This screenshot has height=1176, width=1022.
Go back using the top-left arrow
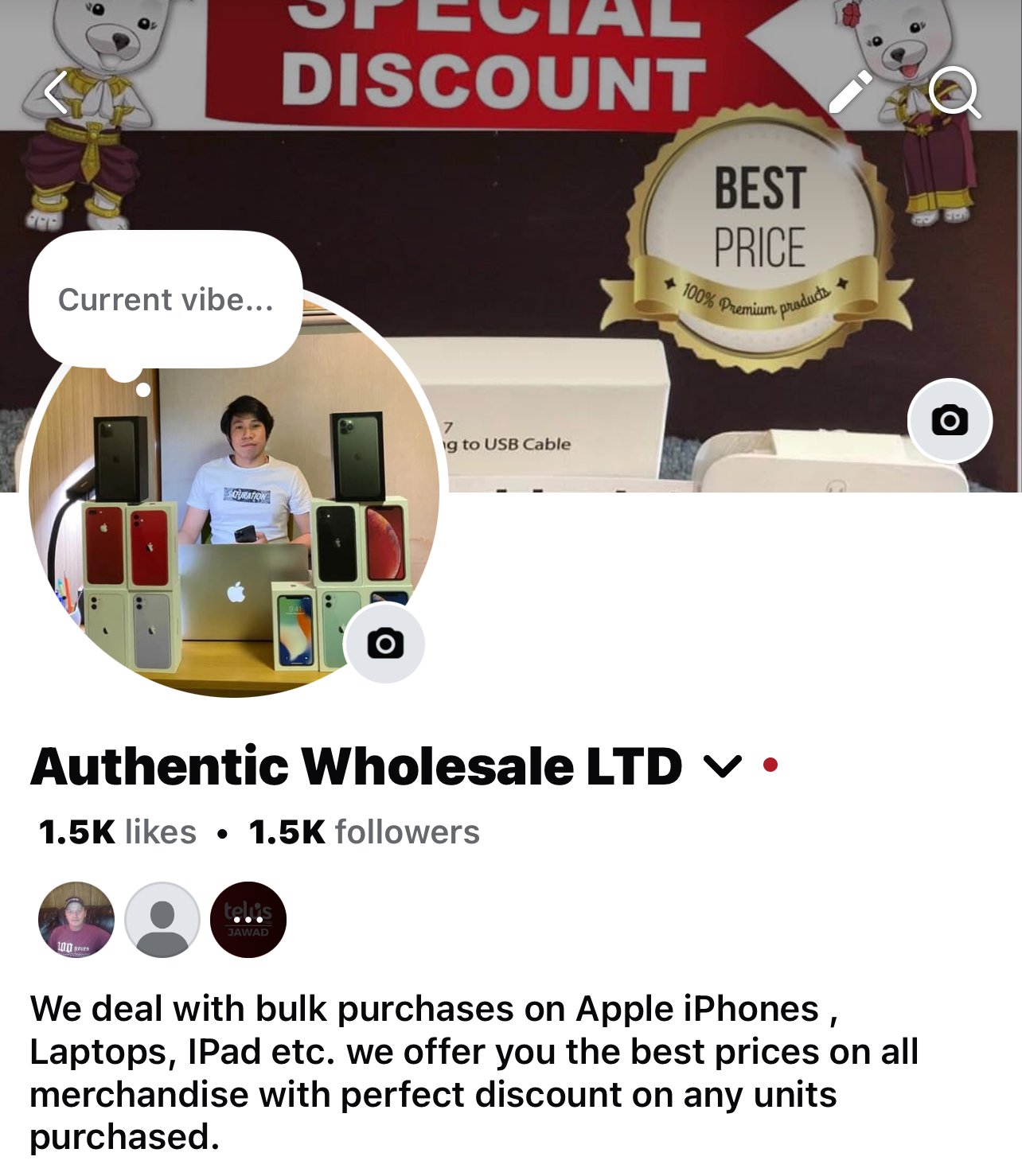57,93
